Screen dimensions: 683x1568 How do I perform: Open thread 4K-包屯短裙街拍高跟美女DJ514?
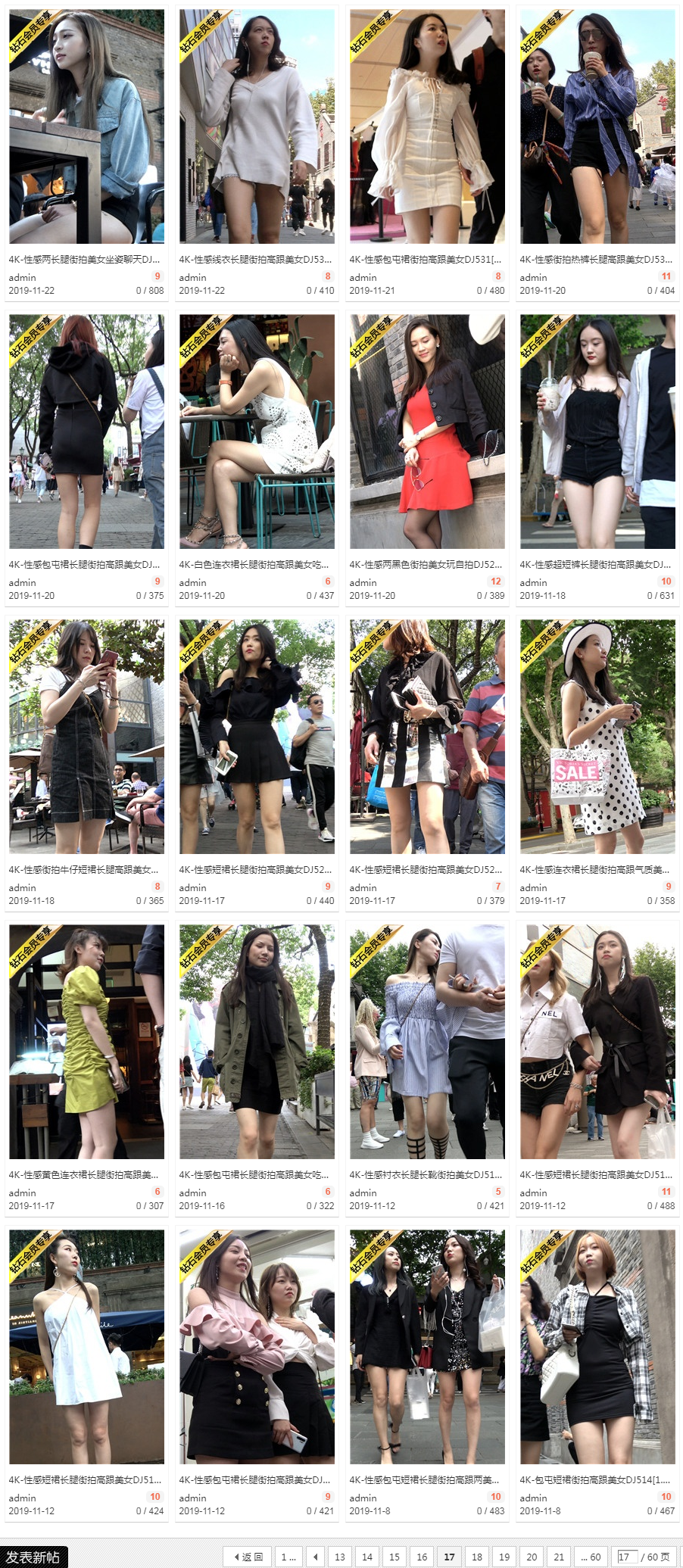[x=595, y=1479]
